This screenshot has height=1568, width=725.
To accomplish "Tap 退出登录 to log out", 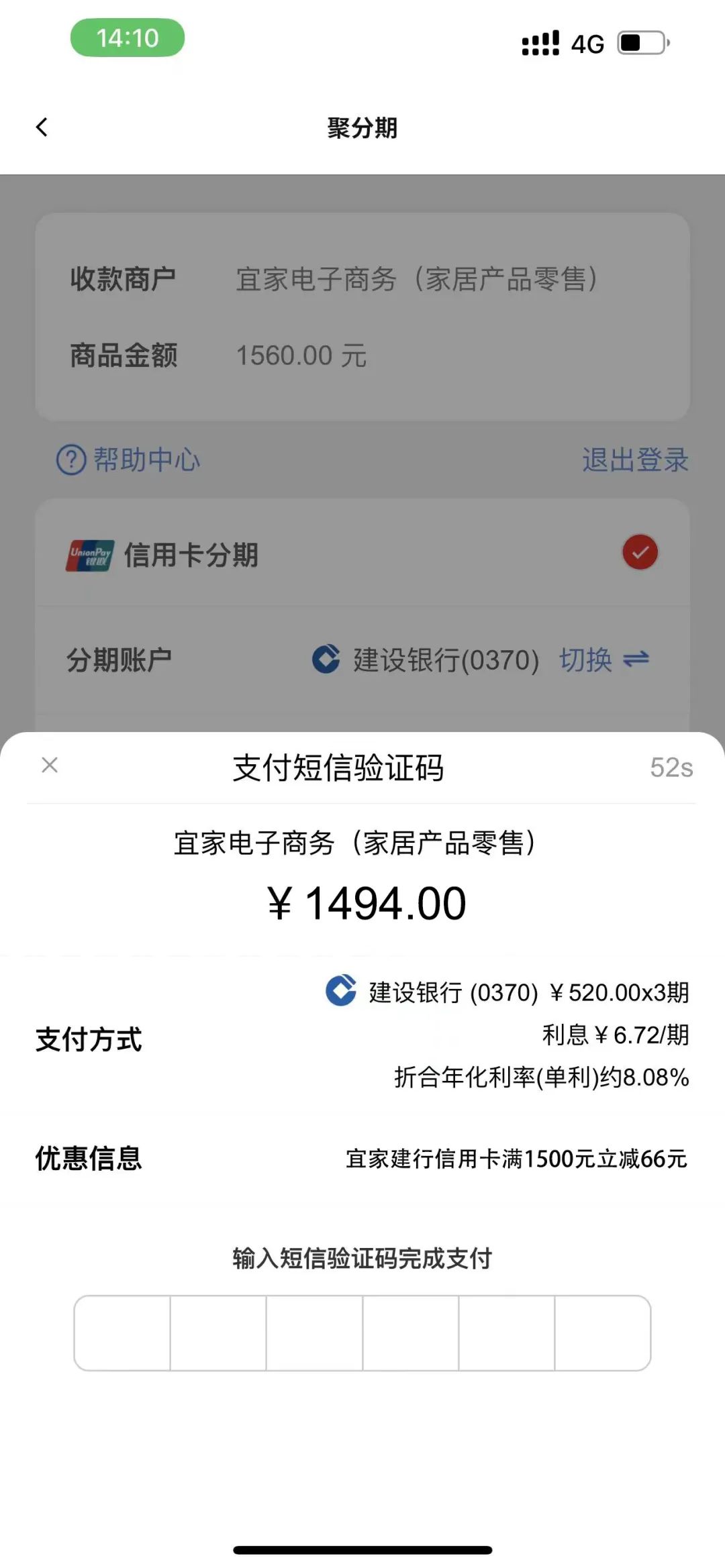I will (x=635, y=460).
